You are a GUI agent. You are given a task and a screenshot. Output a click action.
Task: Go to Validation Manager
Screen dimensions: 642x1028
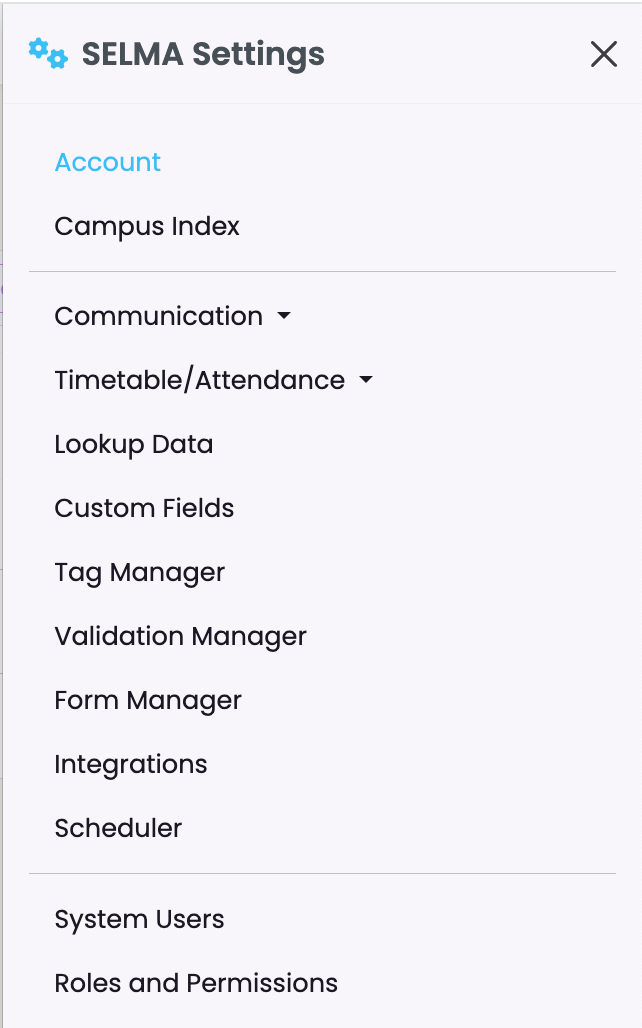coord(180,637)
